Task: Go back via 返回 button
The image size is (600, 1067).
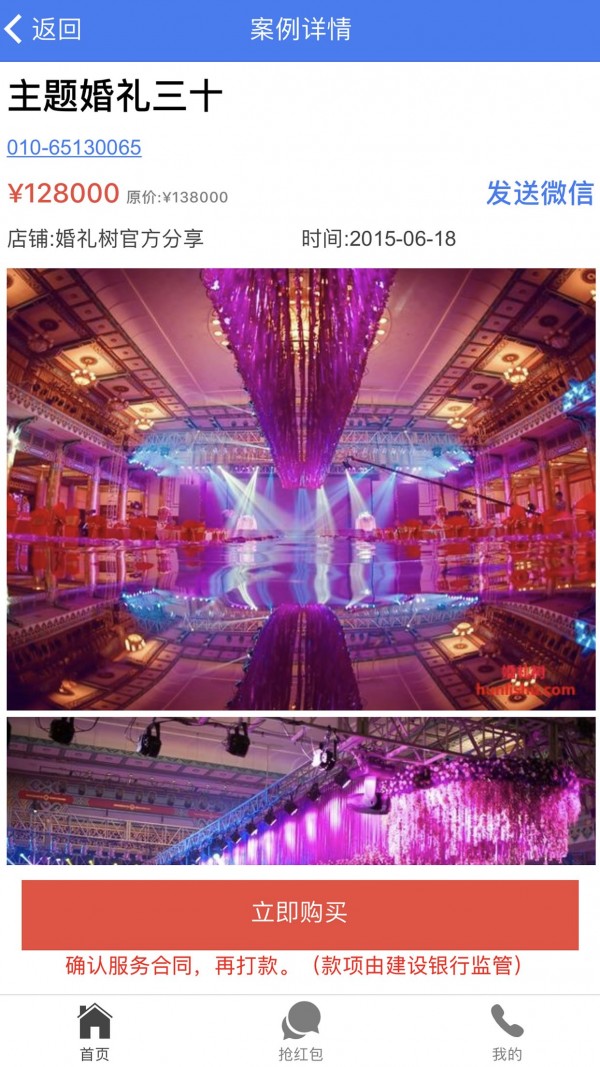Action: (43, 29)
